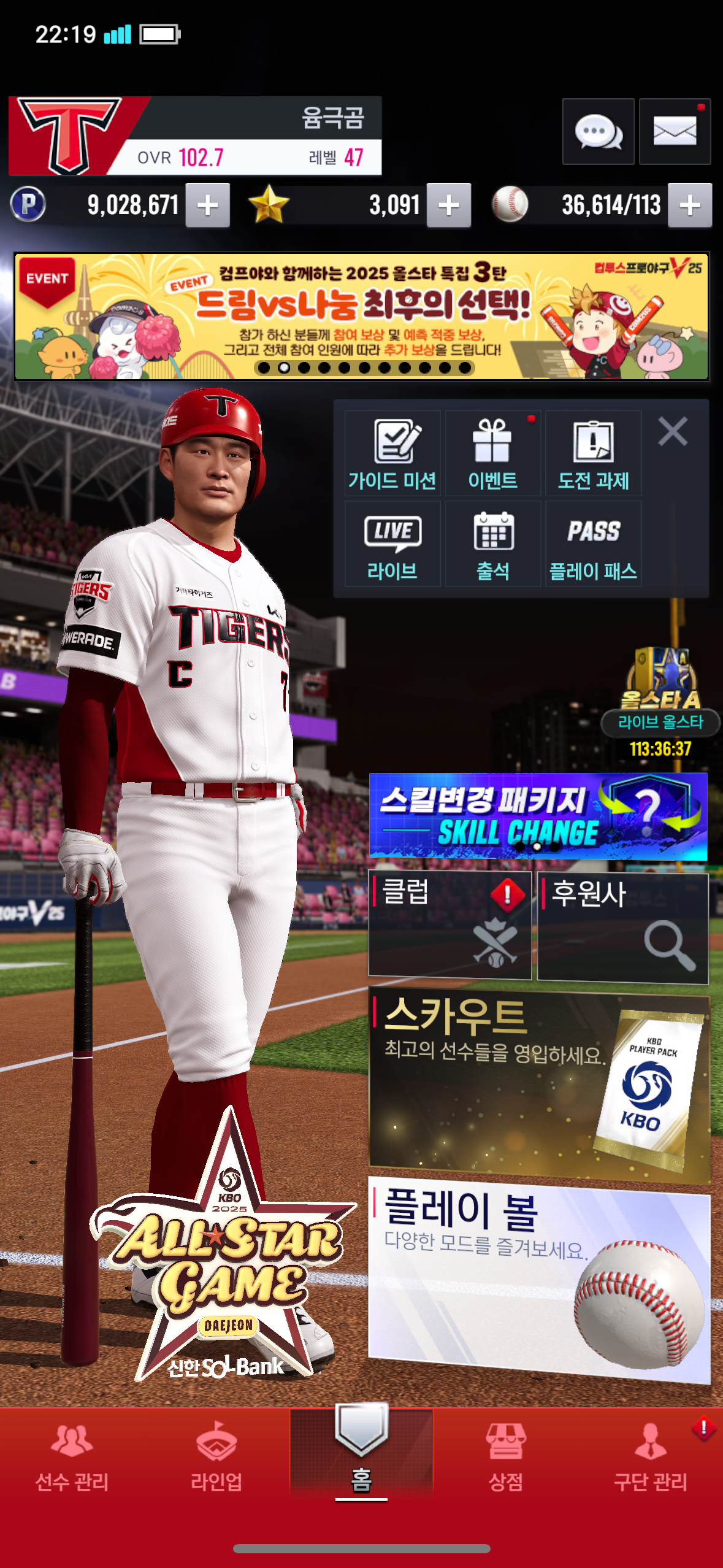The width and height of the screenshot is (723, 1568).
Task: Open the mailbox envelope icon
Action: pyautogui.click(x=675, y=131)
